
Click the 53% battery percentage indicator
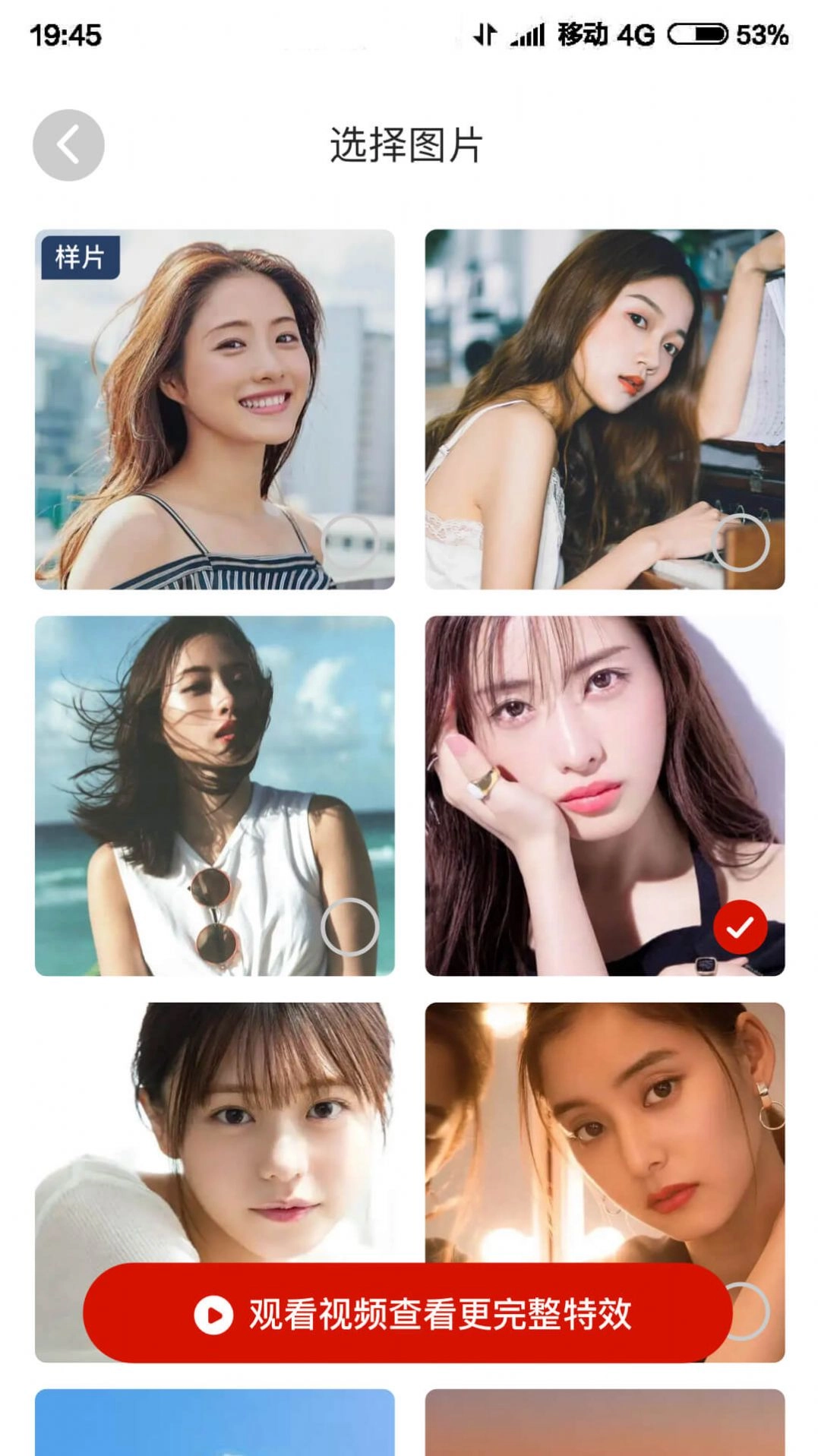click(x=760, y=34)
